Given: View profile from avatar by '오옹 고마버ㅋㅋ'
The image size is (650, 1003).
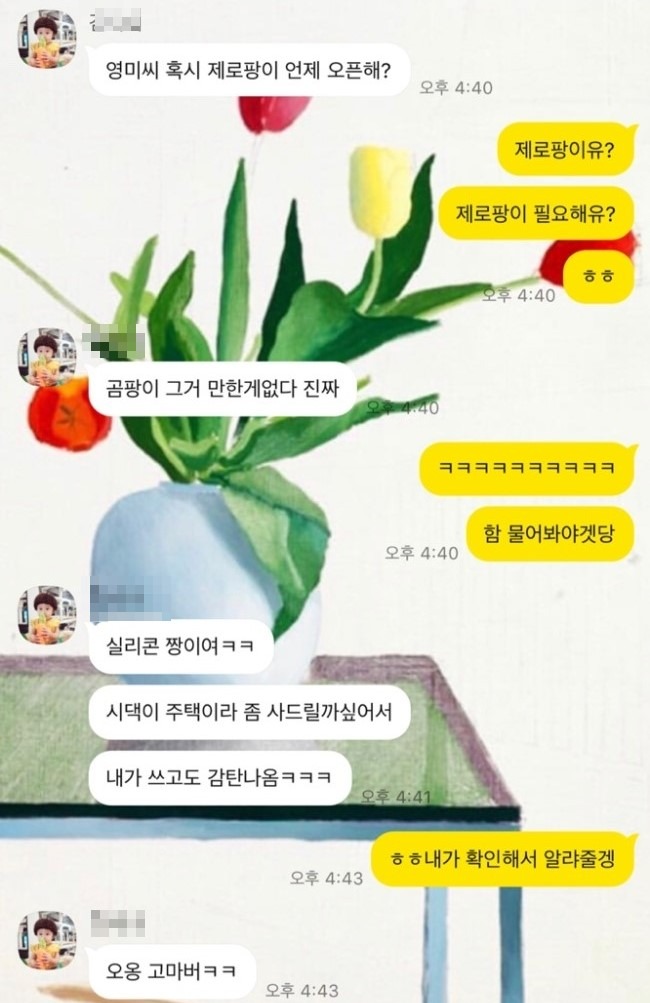Looking at the screenshot, I should click(47, 939).
